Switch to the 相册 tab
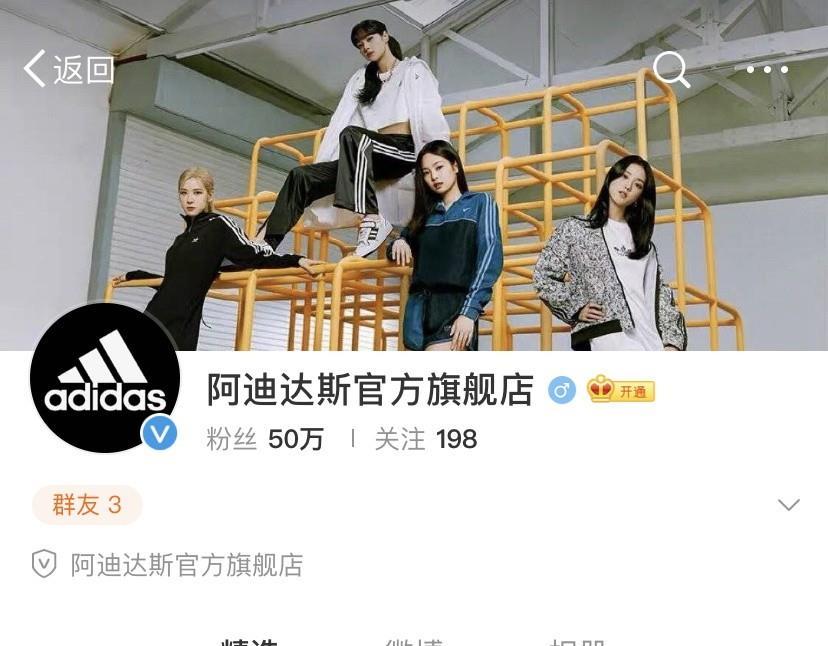Screen dimensions: 828x646 coord(577,641)
